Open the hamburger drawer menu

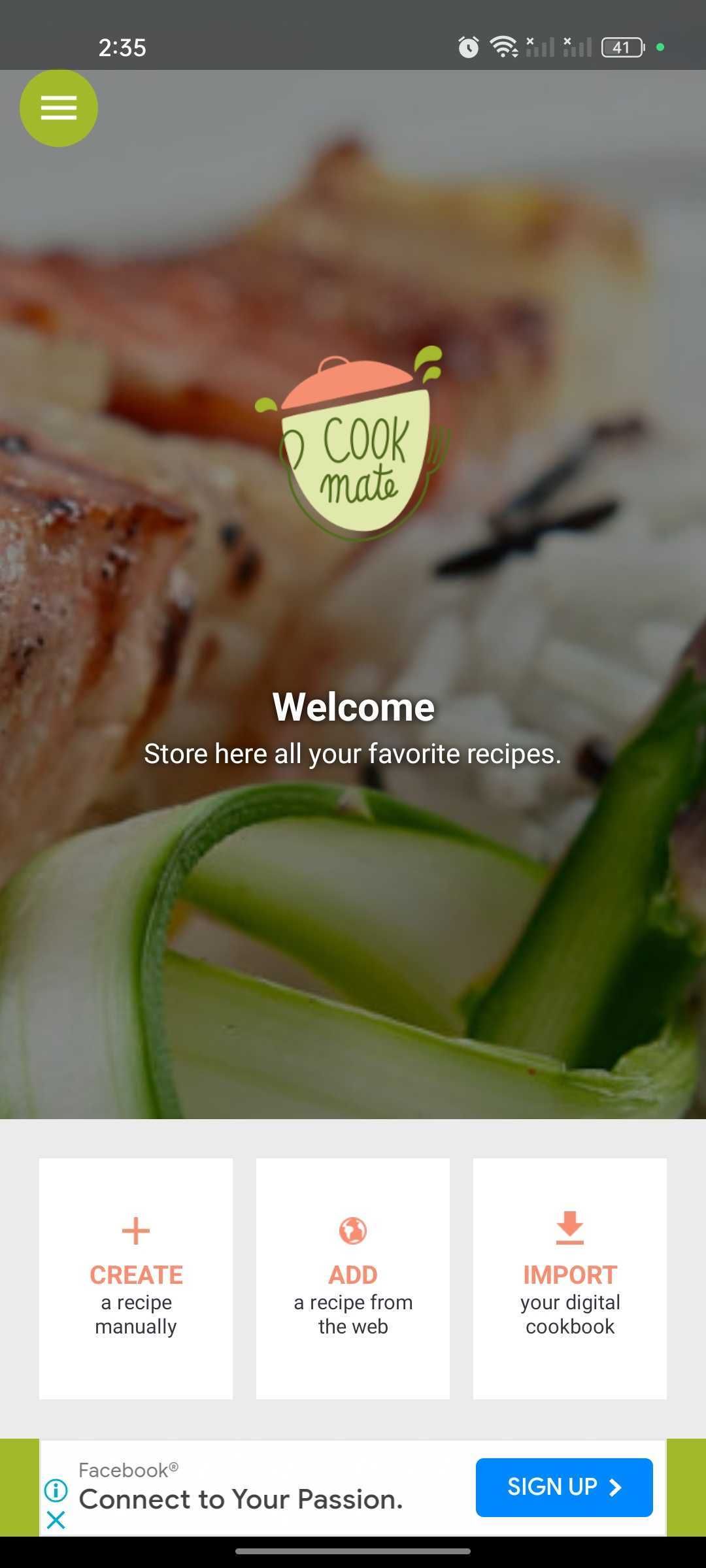(59, 108)
